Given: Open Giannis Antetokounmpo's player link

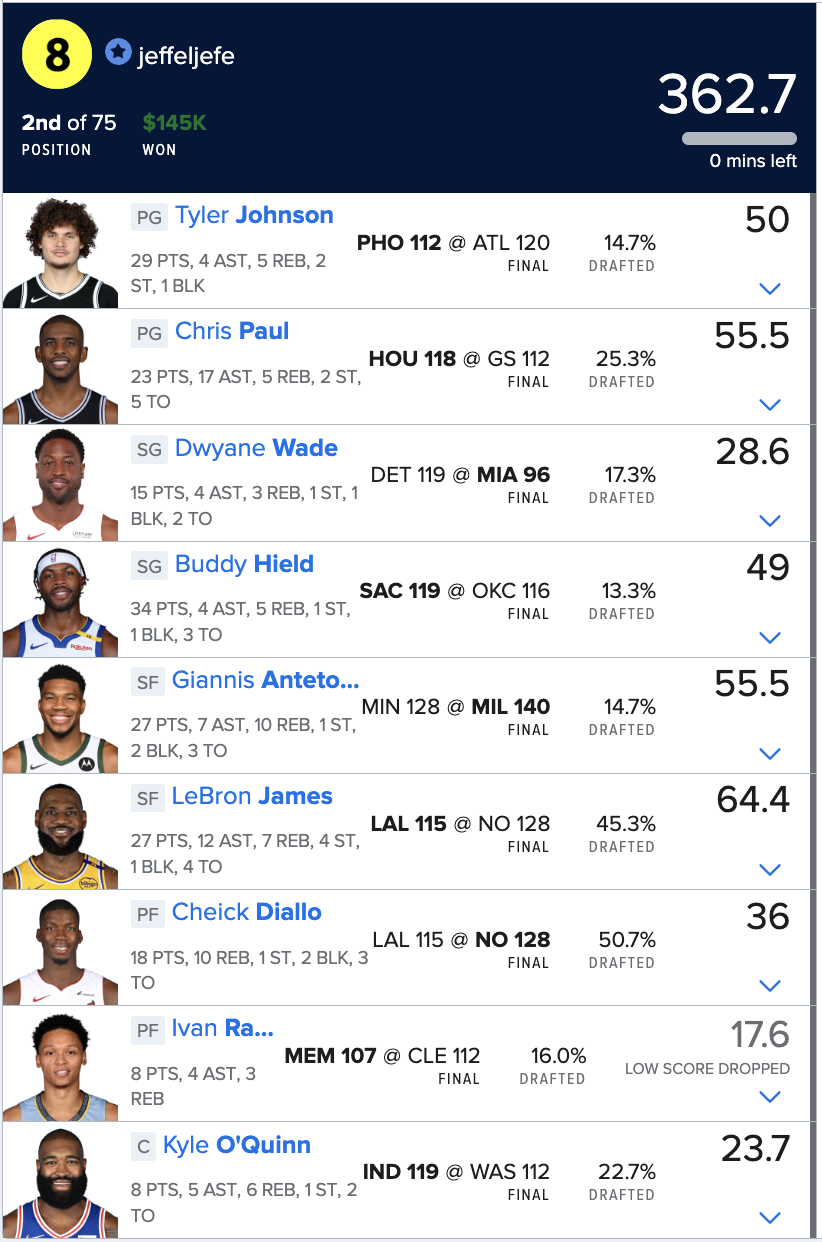Looking at the screenshot, I should (265, 680).
